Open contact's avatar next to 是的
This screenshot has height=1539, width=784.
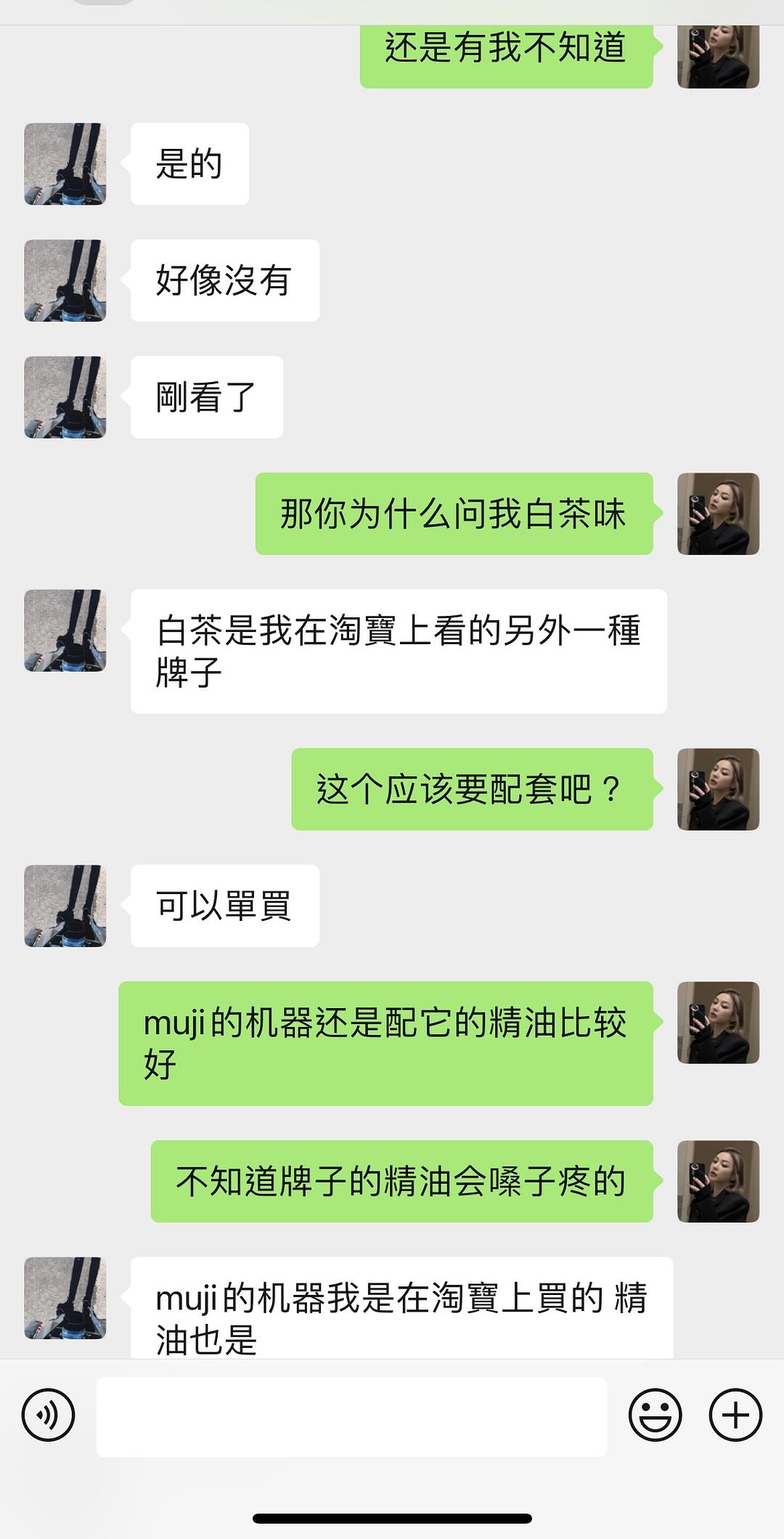click(x=65, y=164)
